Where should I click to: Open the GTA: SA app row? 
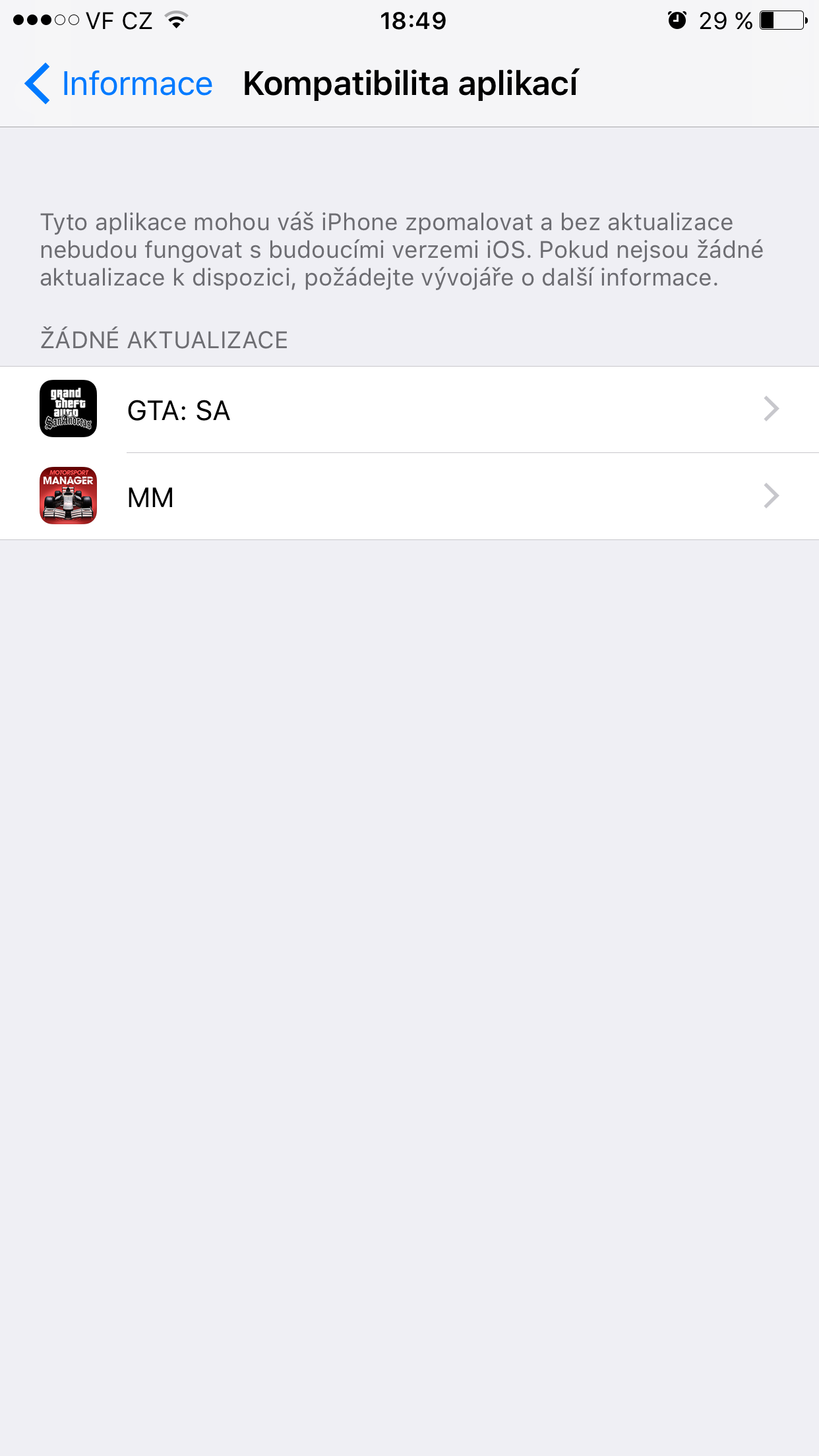pos(409,409)
